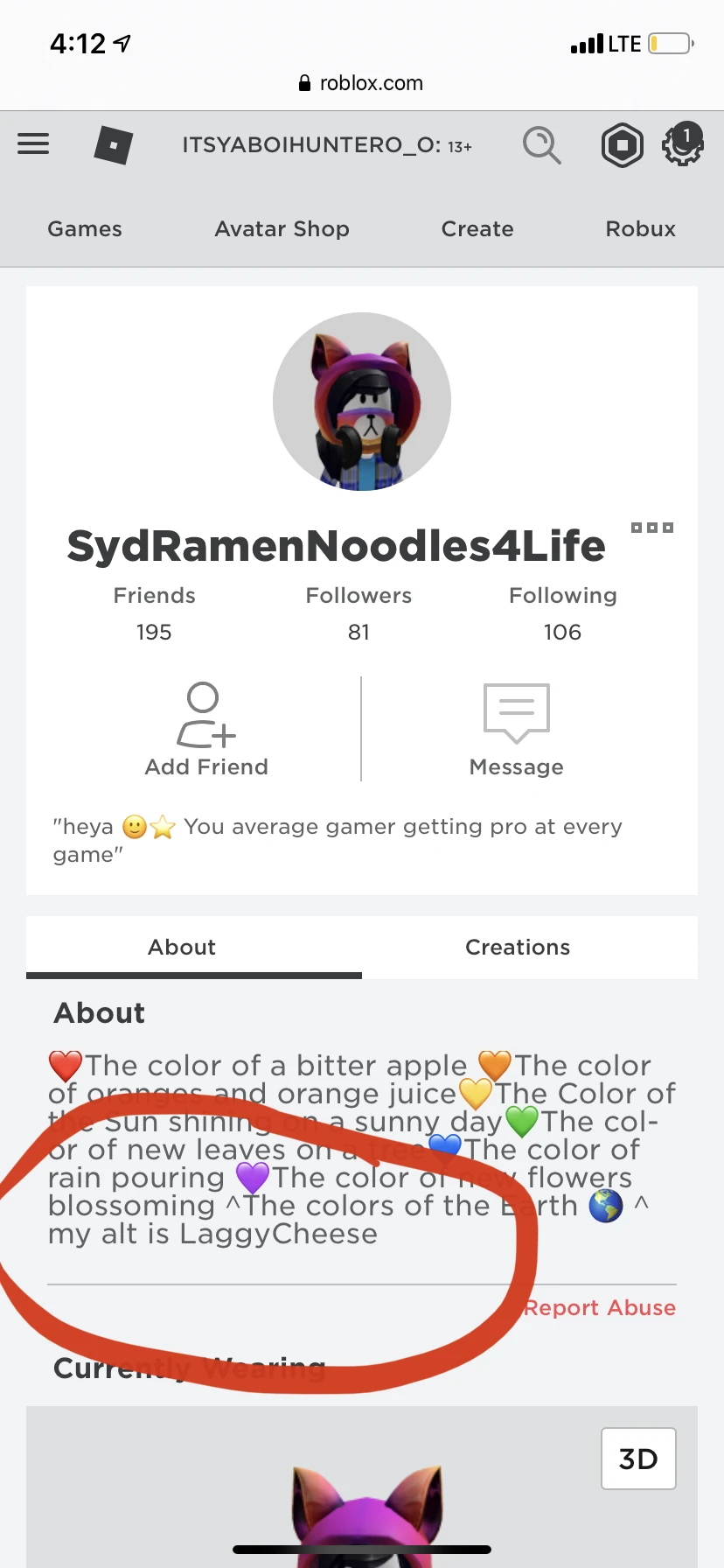Viewport: 724px width, 1568px height.
Task: Open the Robux balance icon
Action: 622,145
